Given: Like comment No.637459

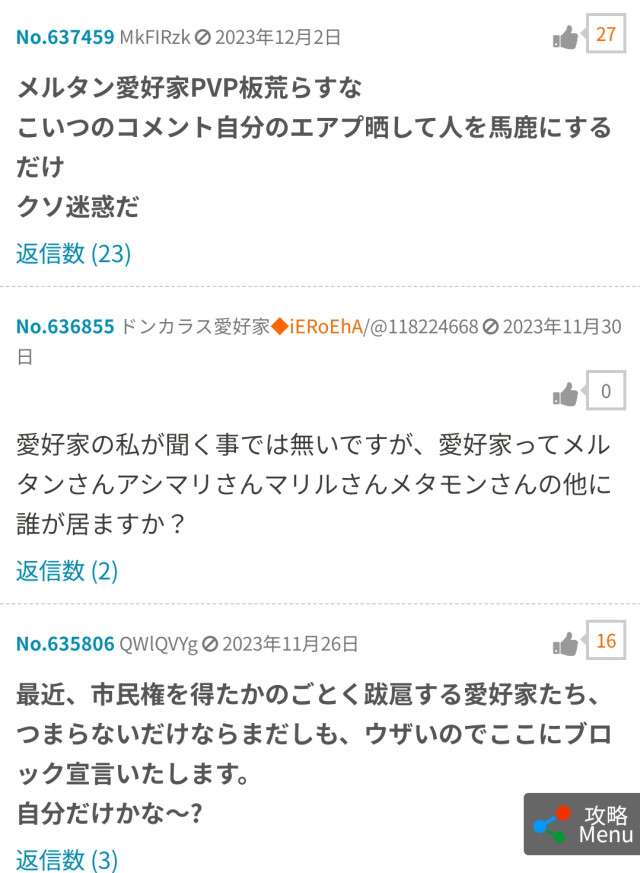Looking at the screenshot, I should pyautogui.click(x=567, y=38).
